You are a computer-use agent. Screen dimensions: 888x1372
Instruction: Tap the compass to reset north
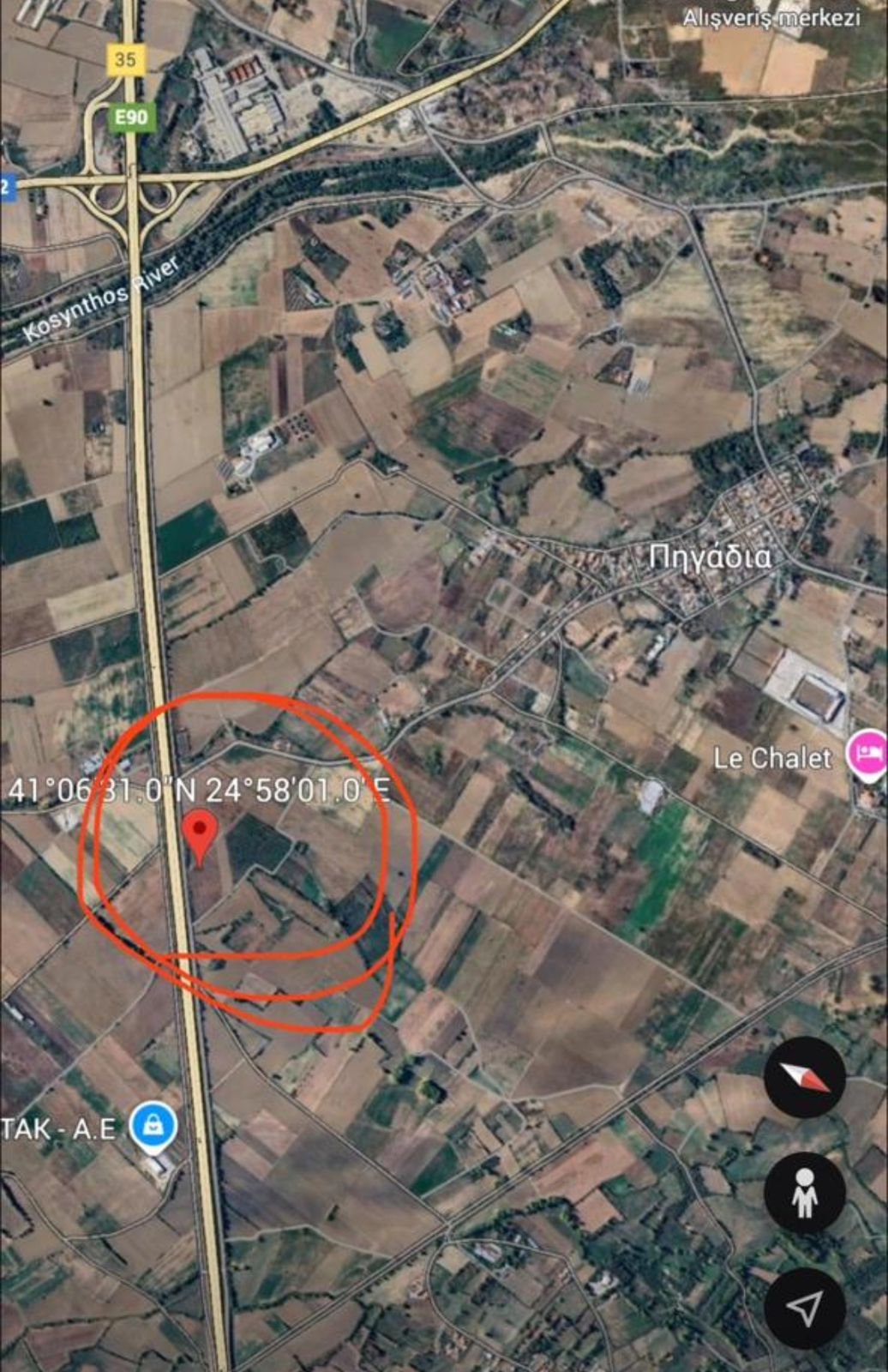[x=804, y=1076]
